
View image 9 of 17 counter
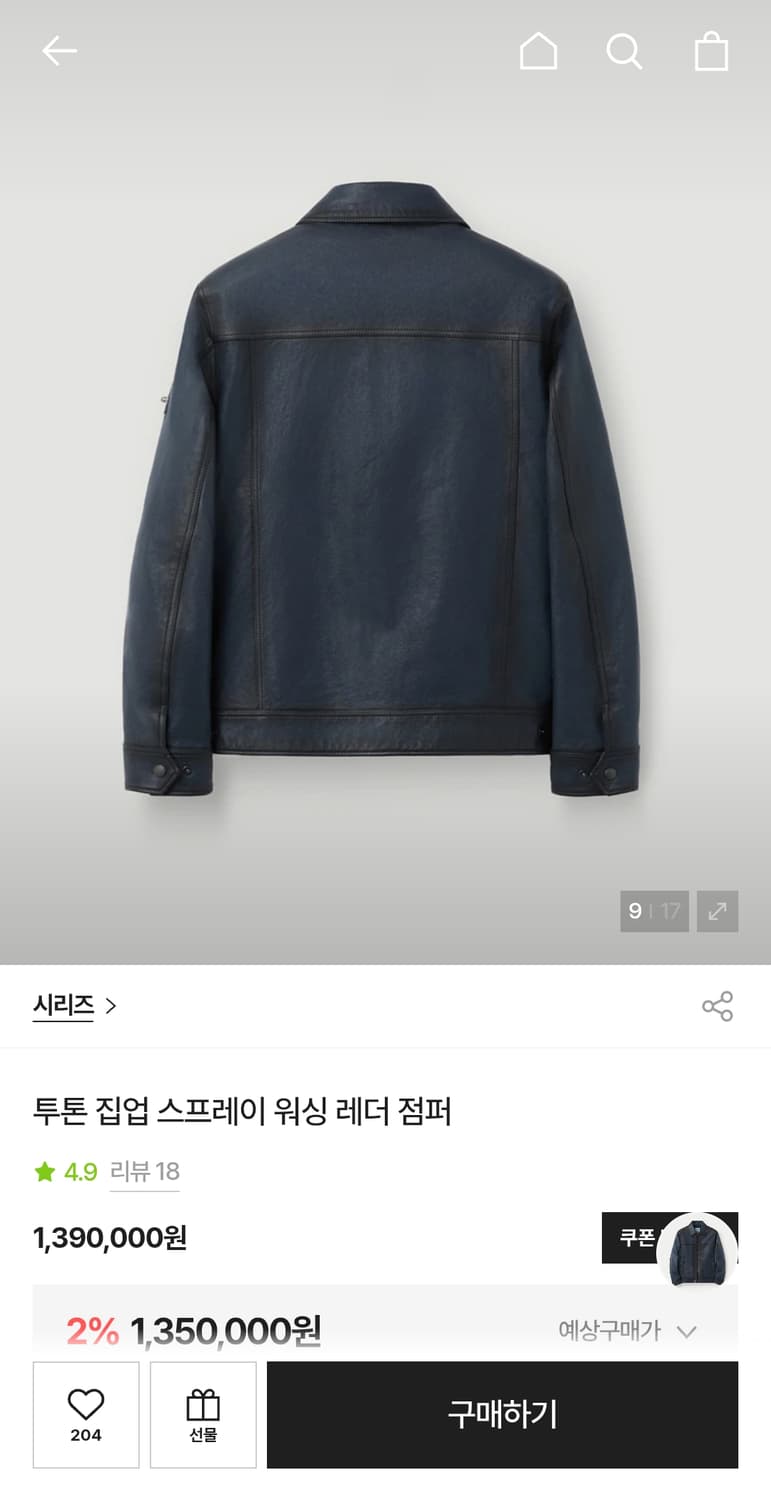pos(654,911)
